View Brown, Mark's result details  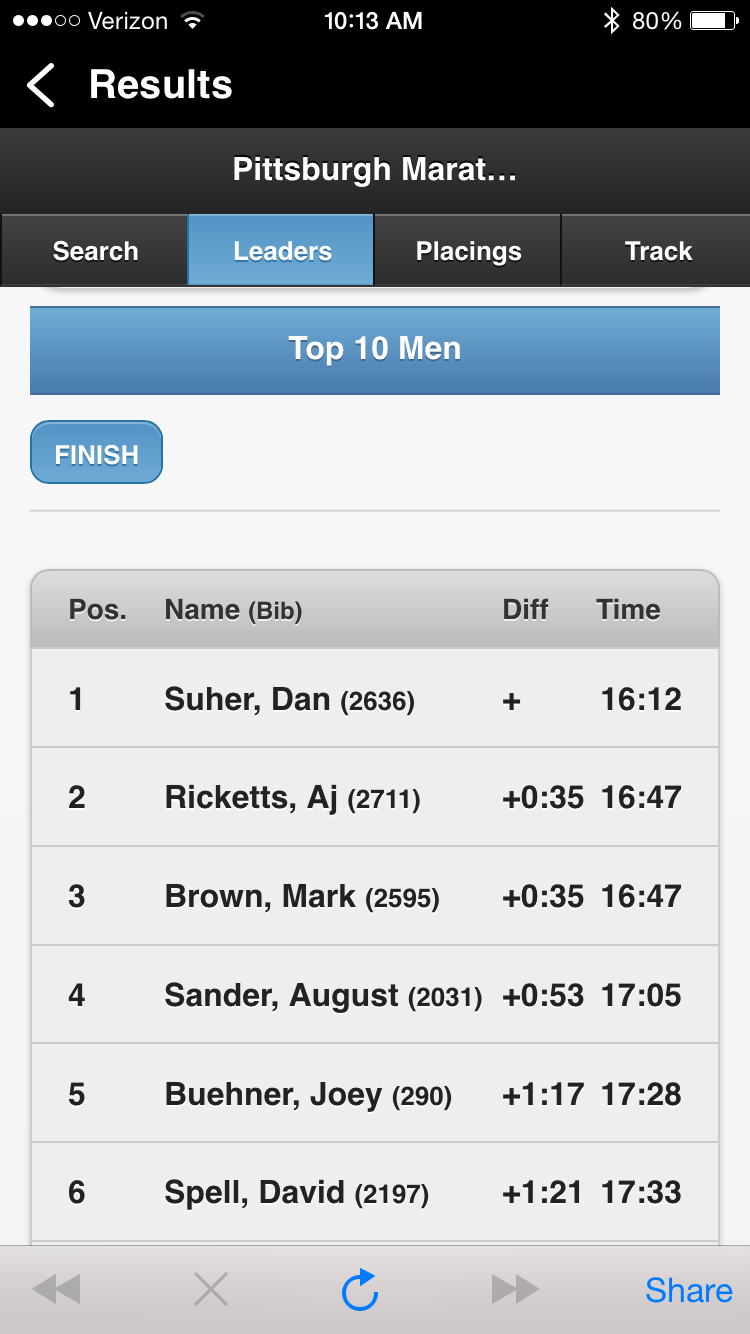coord(375,896)
